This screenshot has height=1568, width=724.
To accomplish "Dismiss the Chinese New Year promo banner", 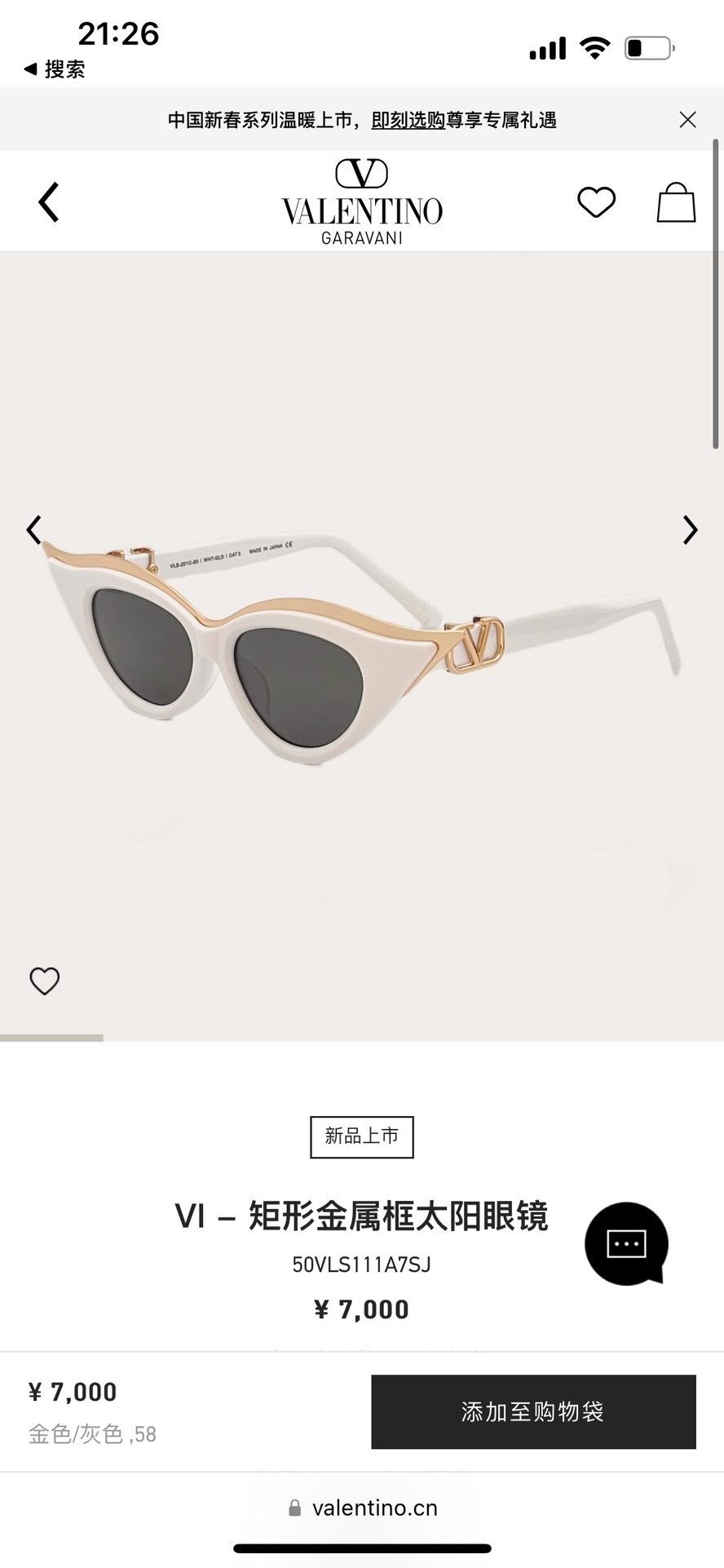I will click(x=687, y=120).
